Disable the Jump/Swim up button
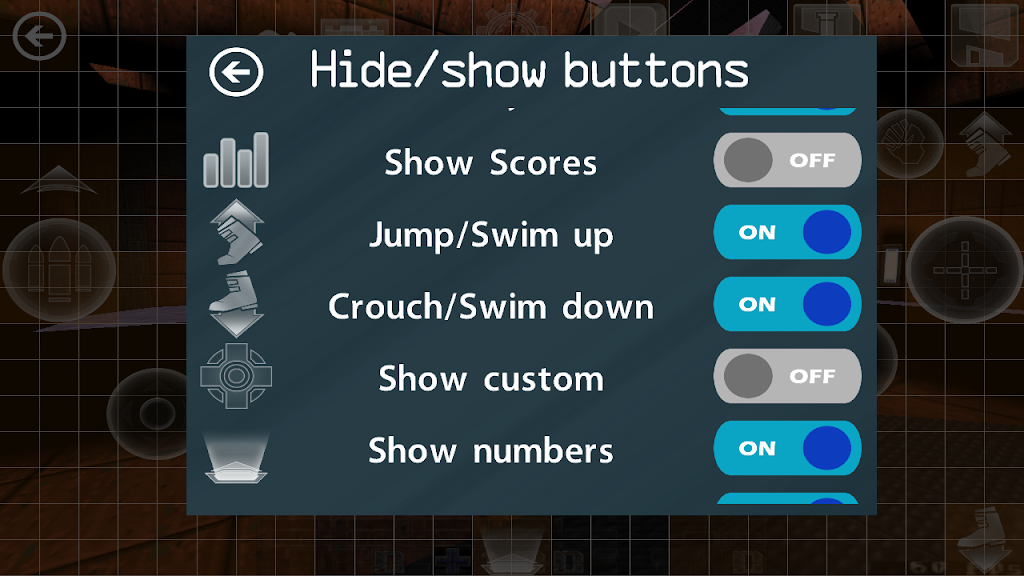 [787, 233]
